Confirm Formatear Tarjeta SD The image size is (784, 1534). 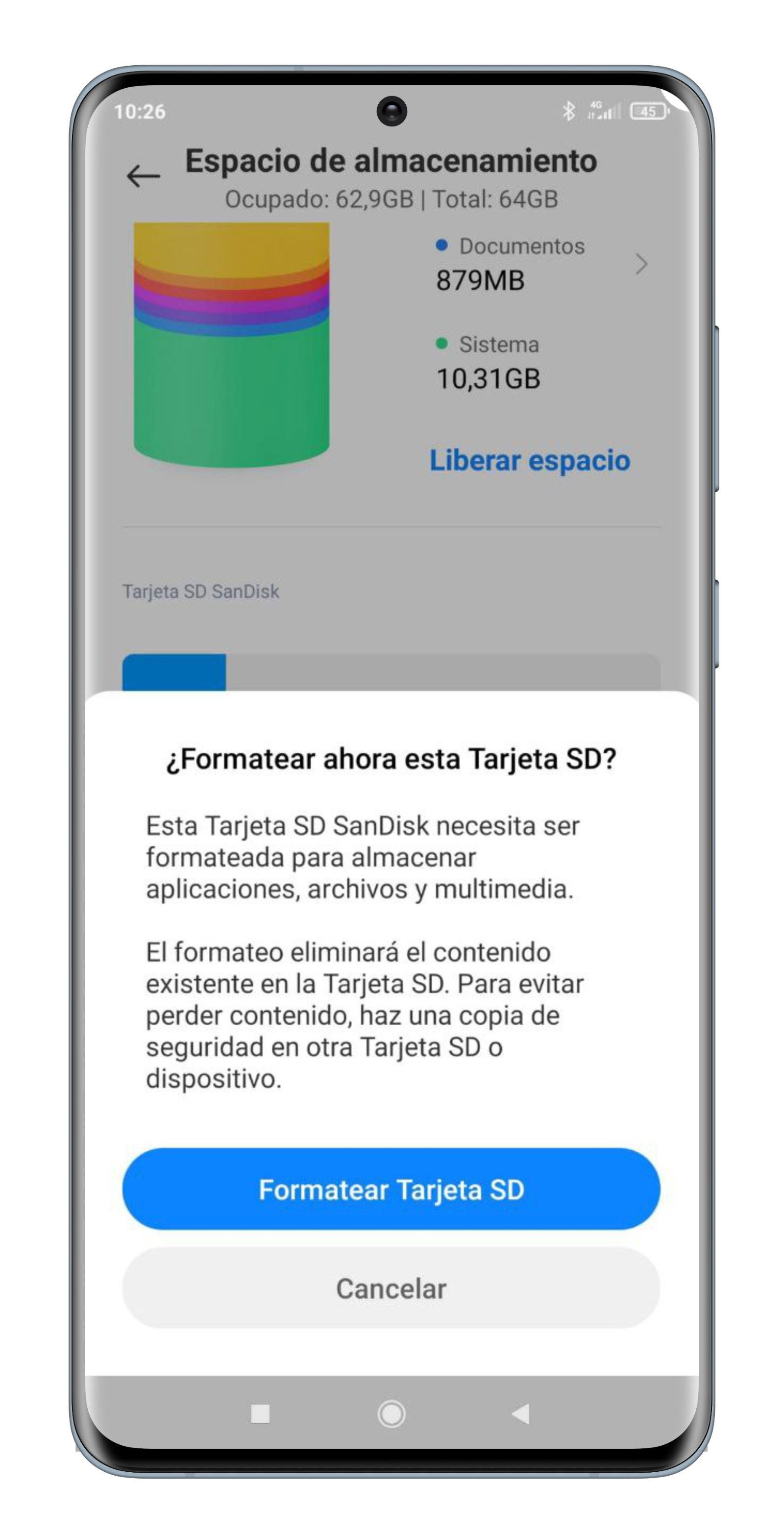[x=391, y=1189]
